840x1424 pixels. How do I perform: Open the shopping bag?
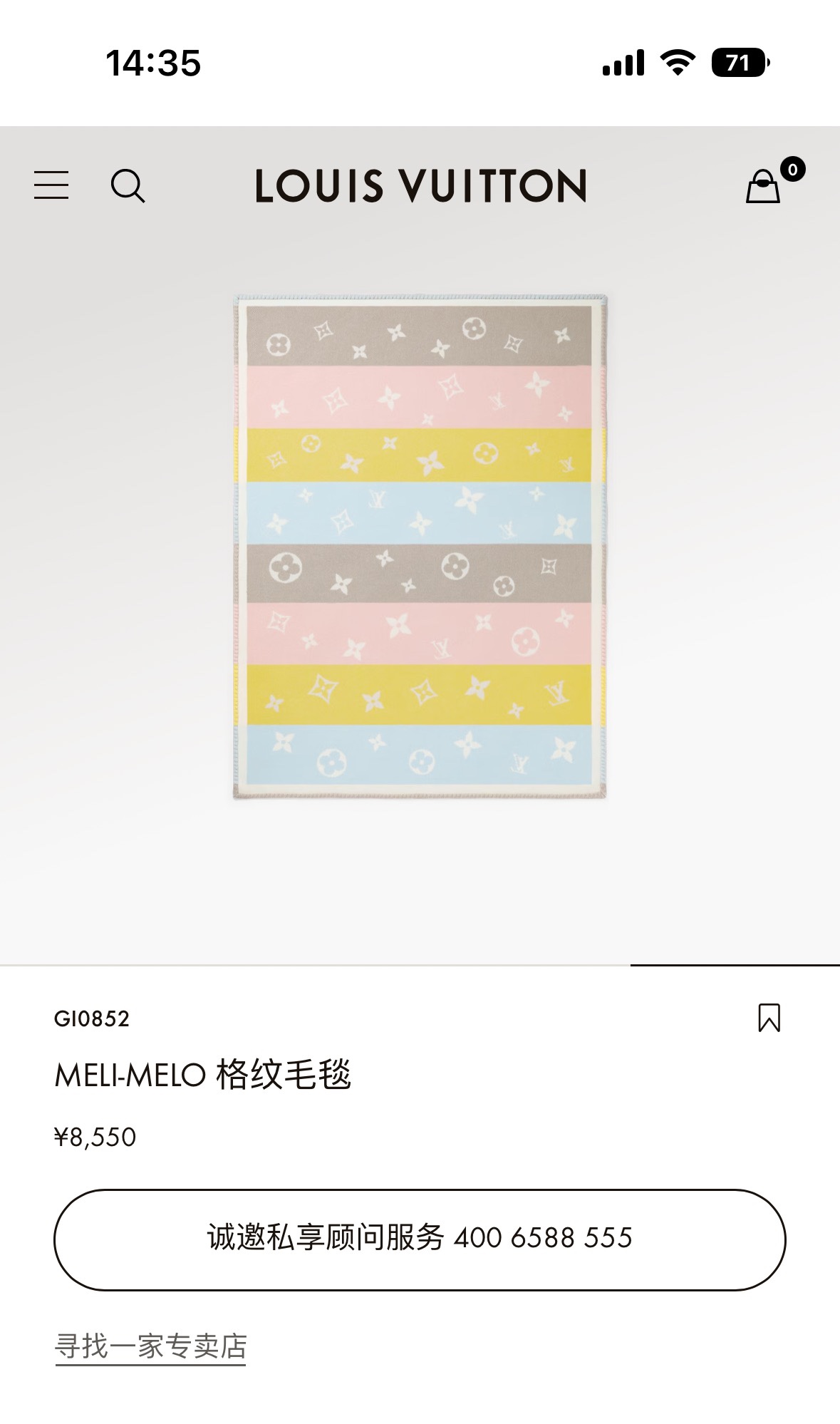(x=764, y=186)
